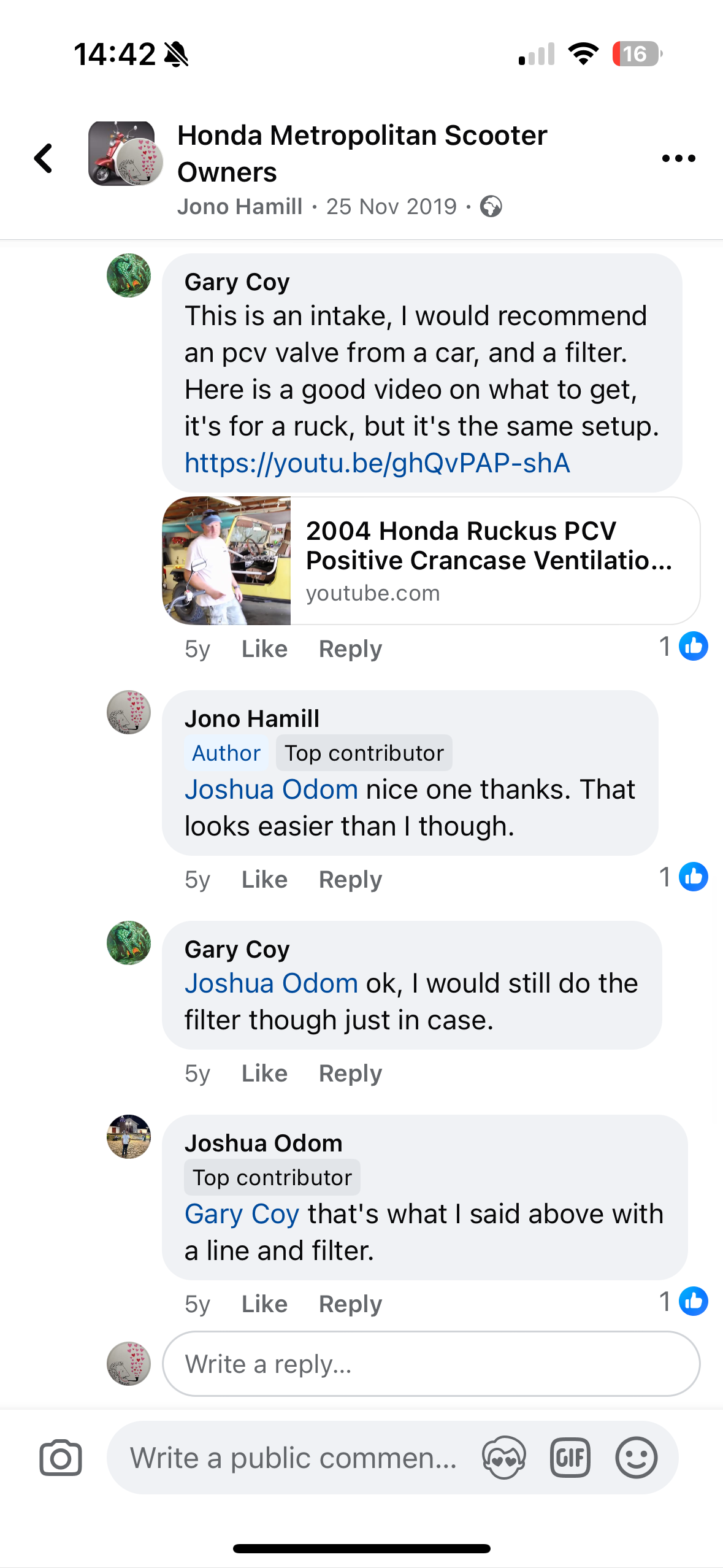
Task: Like Gary Coy's filter just in case comment
Action: click(264, 1074)
